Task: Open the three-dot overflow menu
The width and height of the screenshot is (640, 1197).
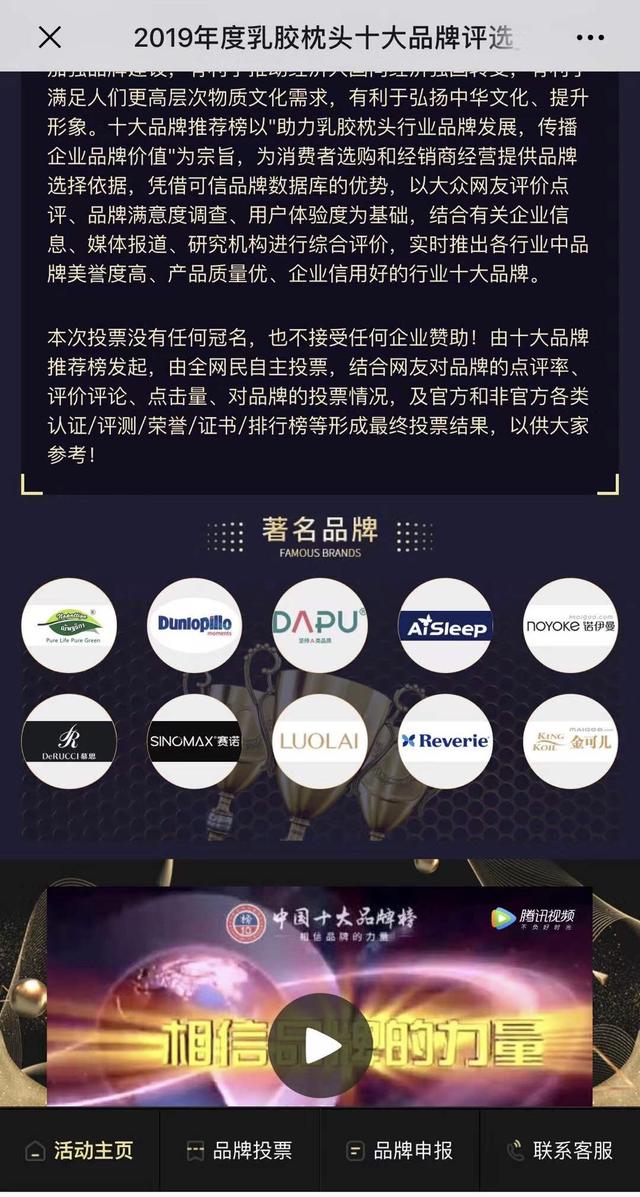Action: (x=590, y=38)
